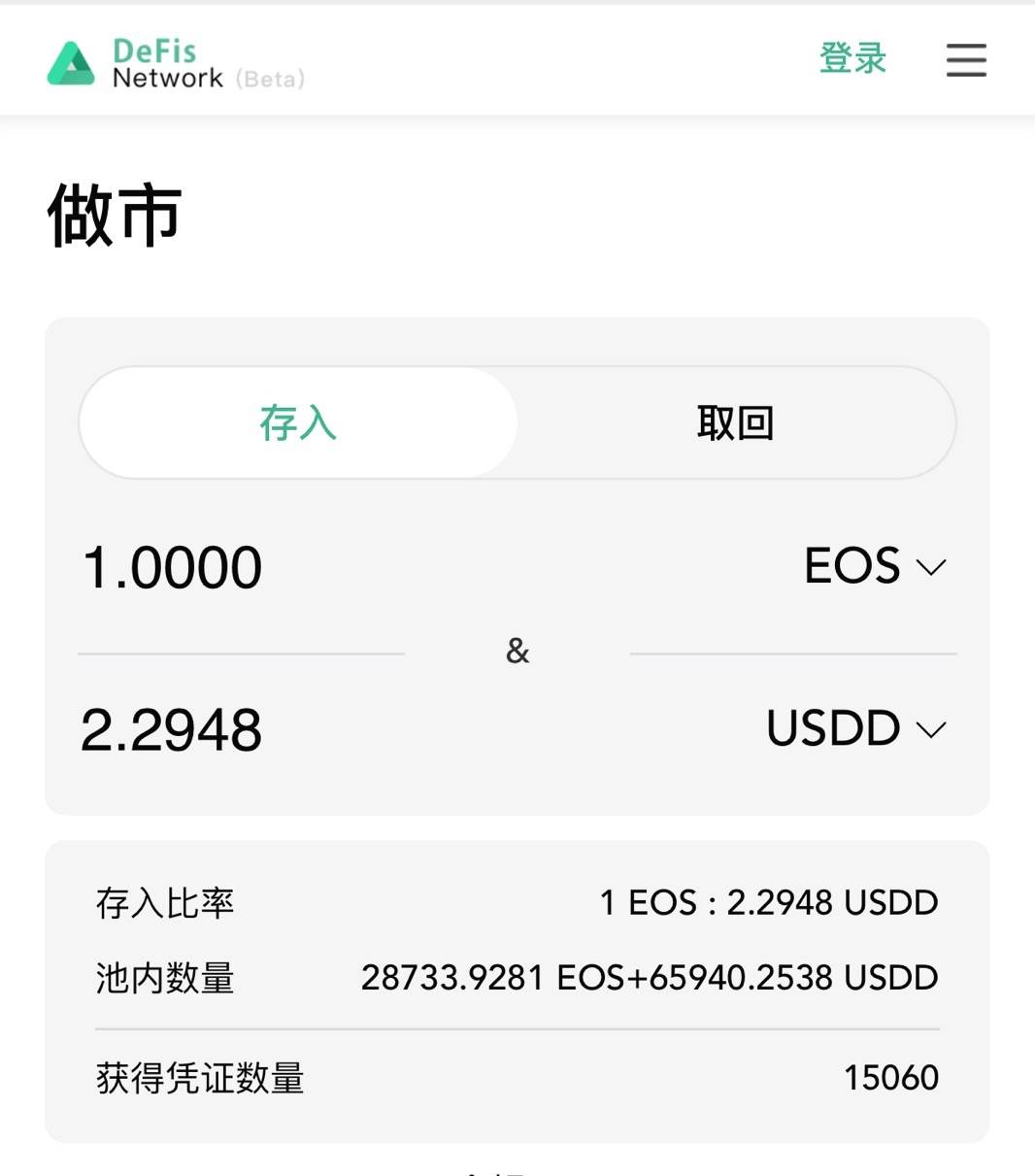
Task: Expand the USDD token dropdown
Action: pos(855,728)
